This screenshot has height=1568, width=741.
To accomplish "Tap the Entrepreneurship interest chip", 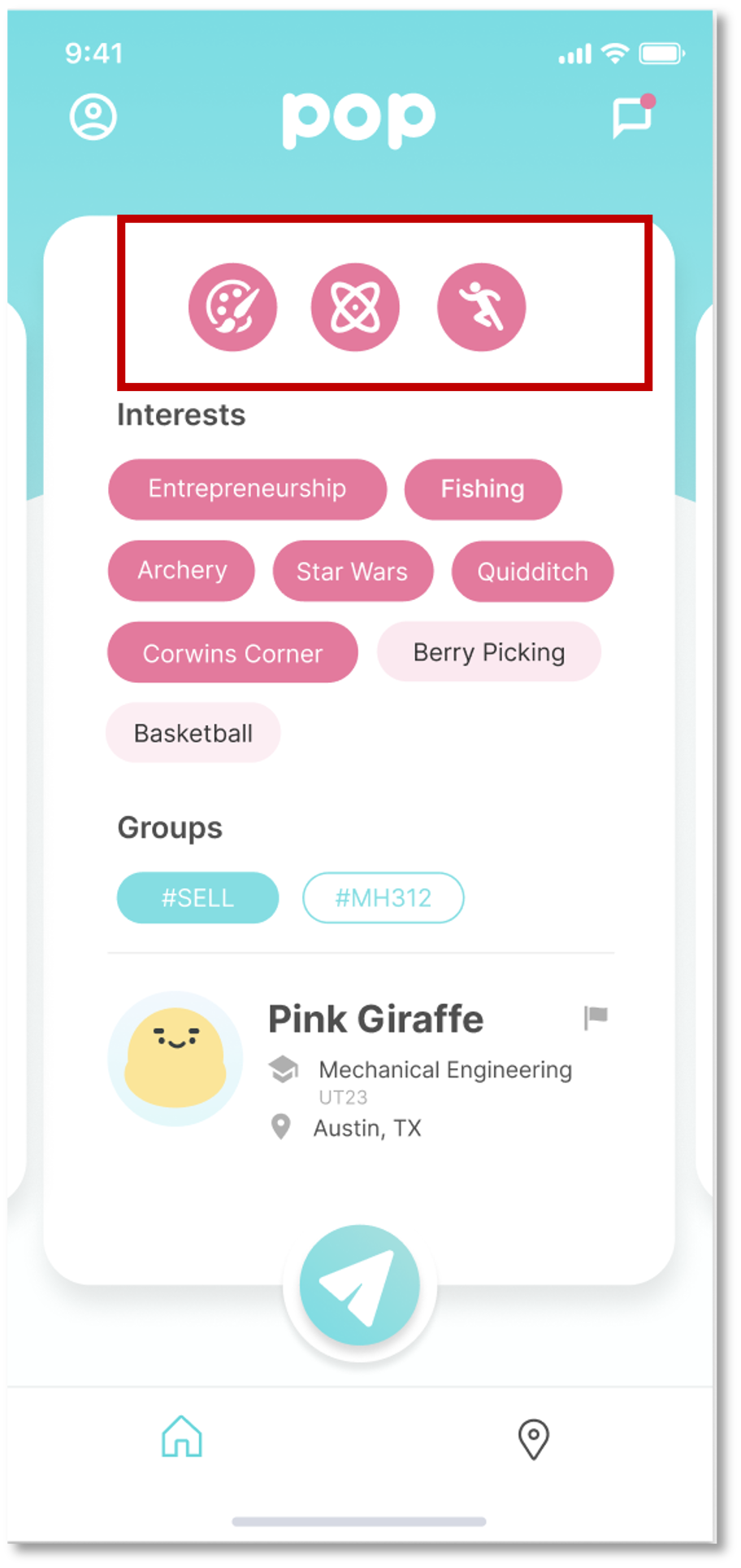I will point(247,489).
